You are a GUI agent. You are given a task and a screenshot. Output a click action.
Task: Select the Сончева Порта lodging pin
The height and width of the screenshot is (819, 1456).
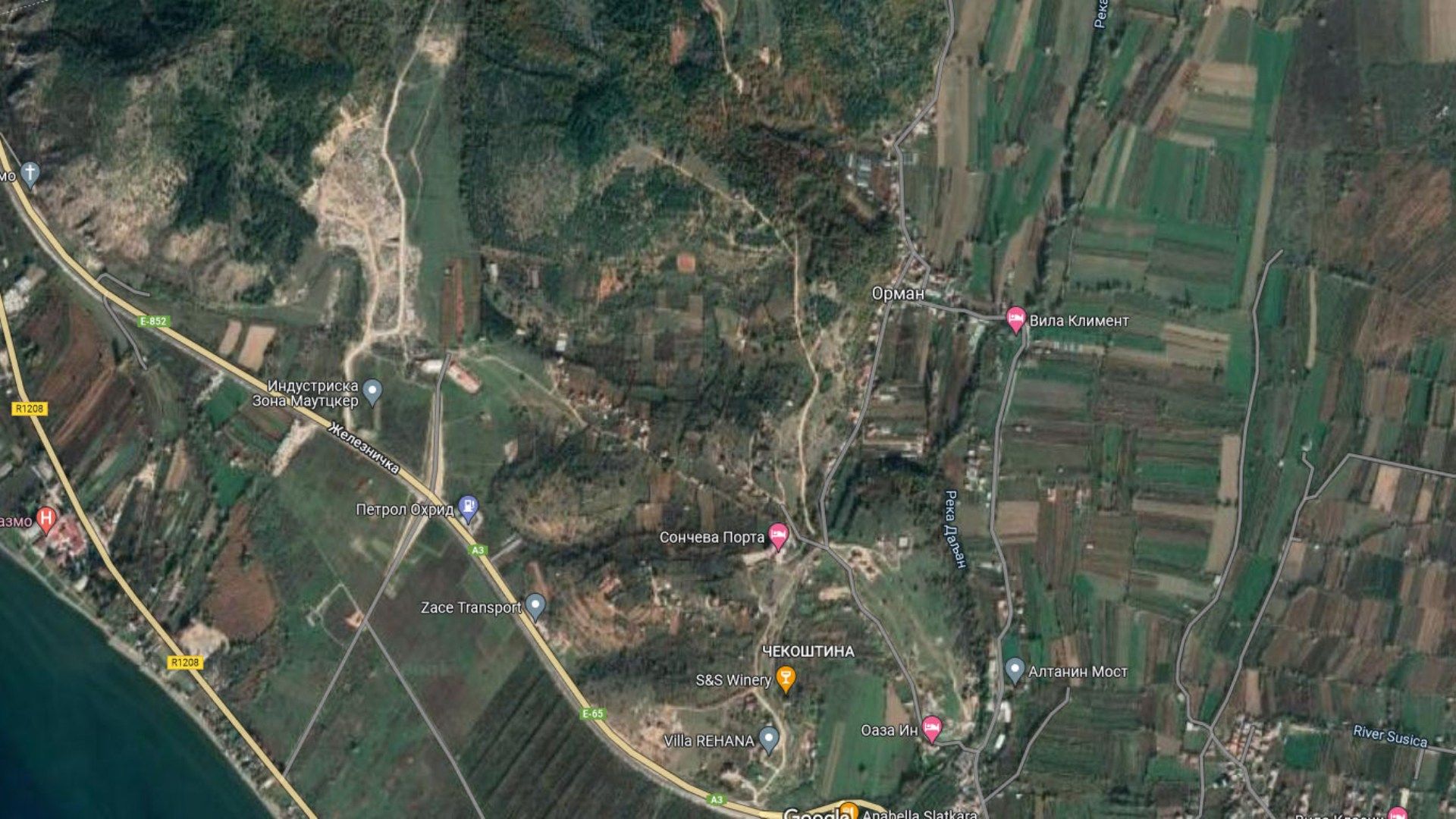coord(778,535)
